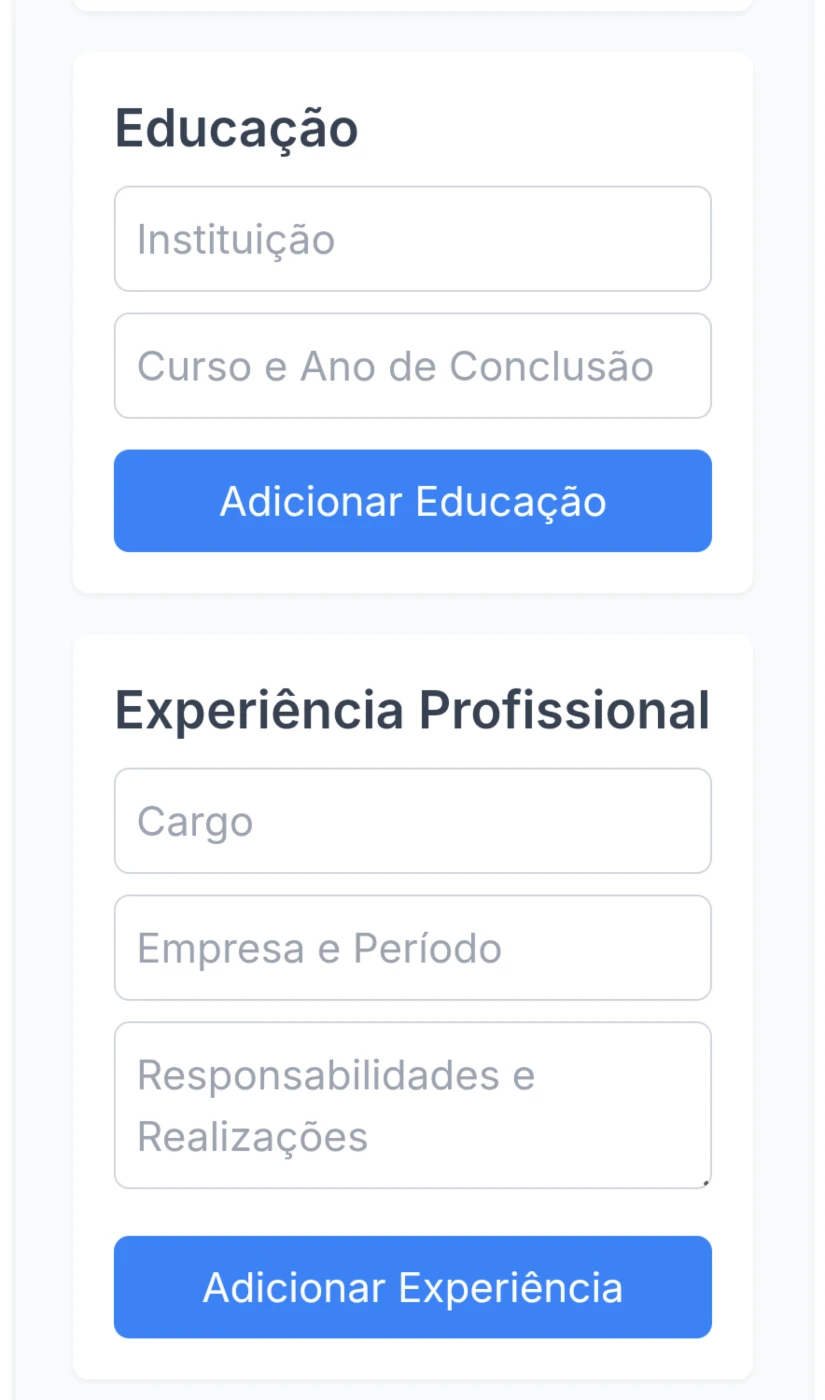
Task: Tap the Adicionar Experiência button
Action: [412, 1287]
